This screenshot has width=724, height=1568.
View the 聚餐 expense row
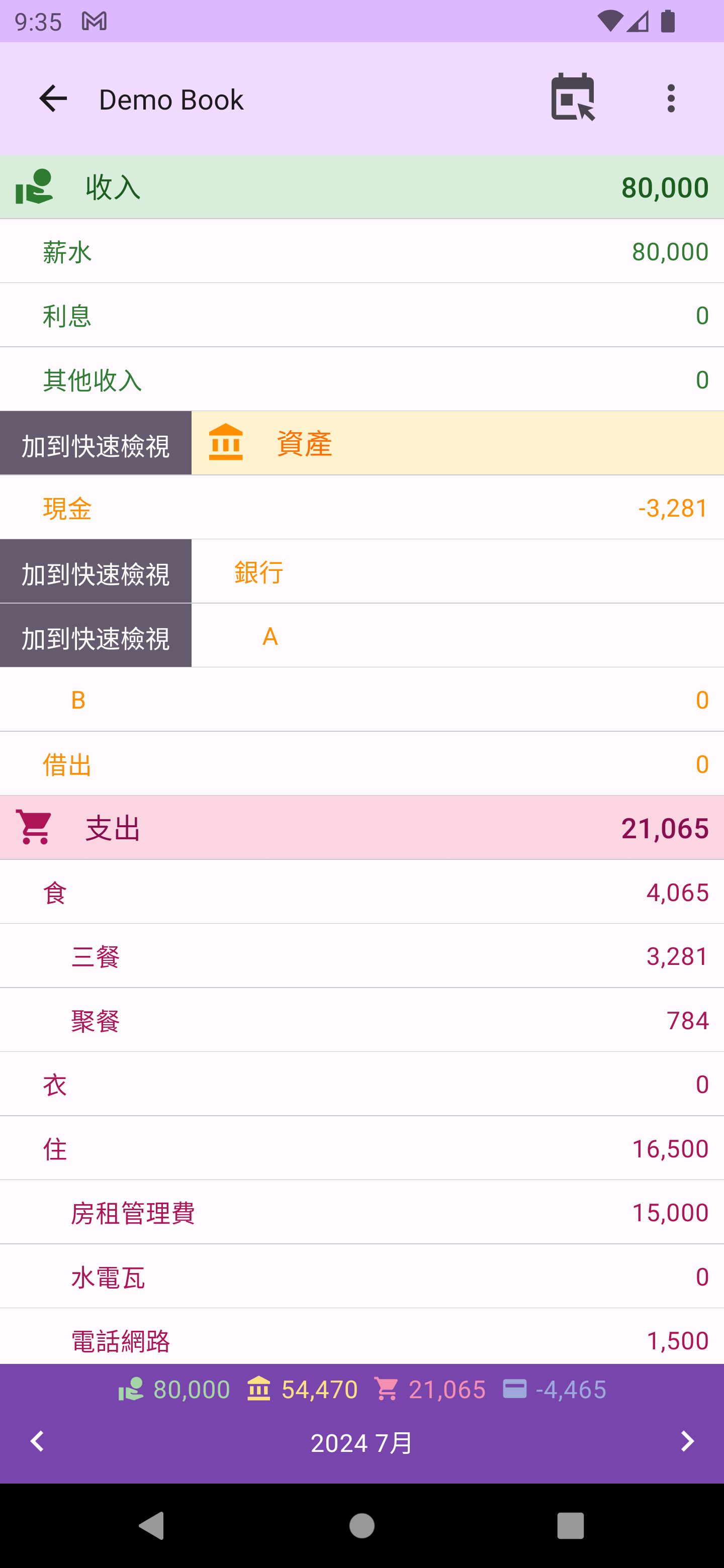[x=361, y=1021]
